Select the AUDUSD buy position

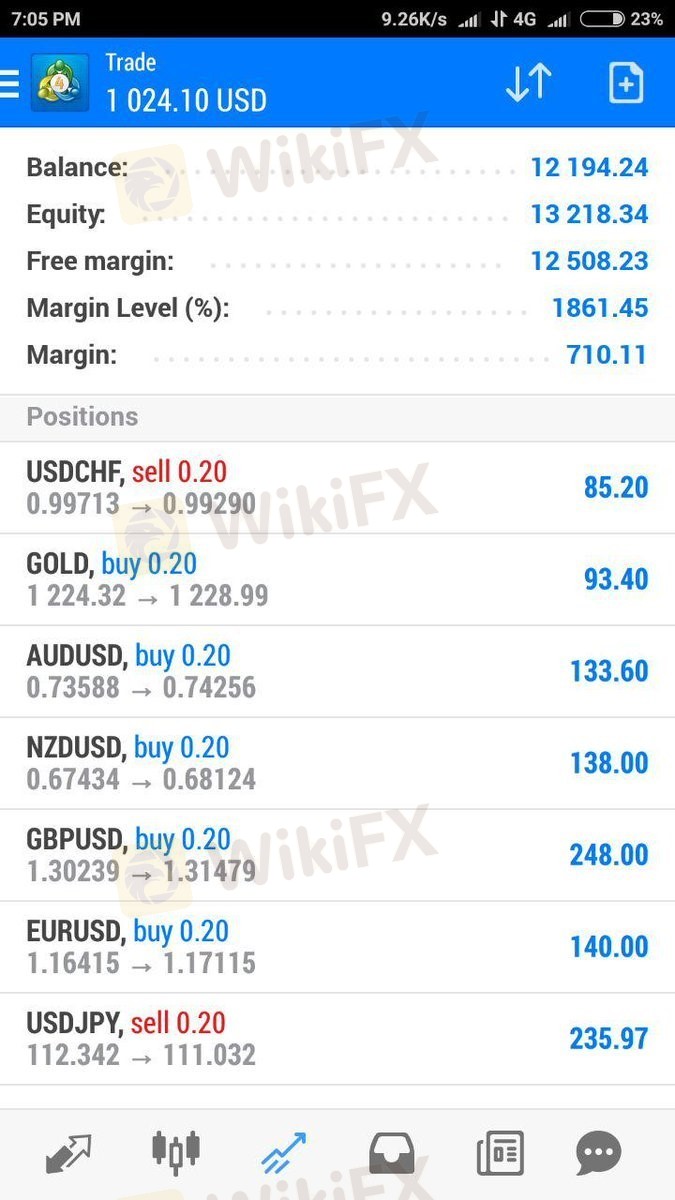pos(337,671)
